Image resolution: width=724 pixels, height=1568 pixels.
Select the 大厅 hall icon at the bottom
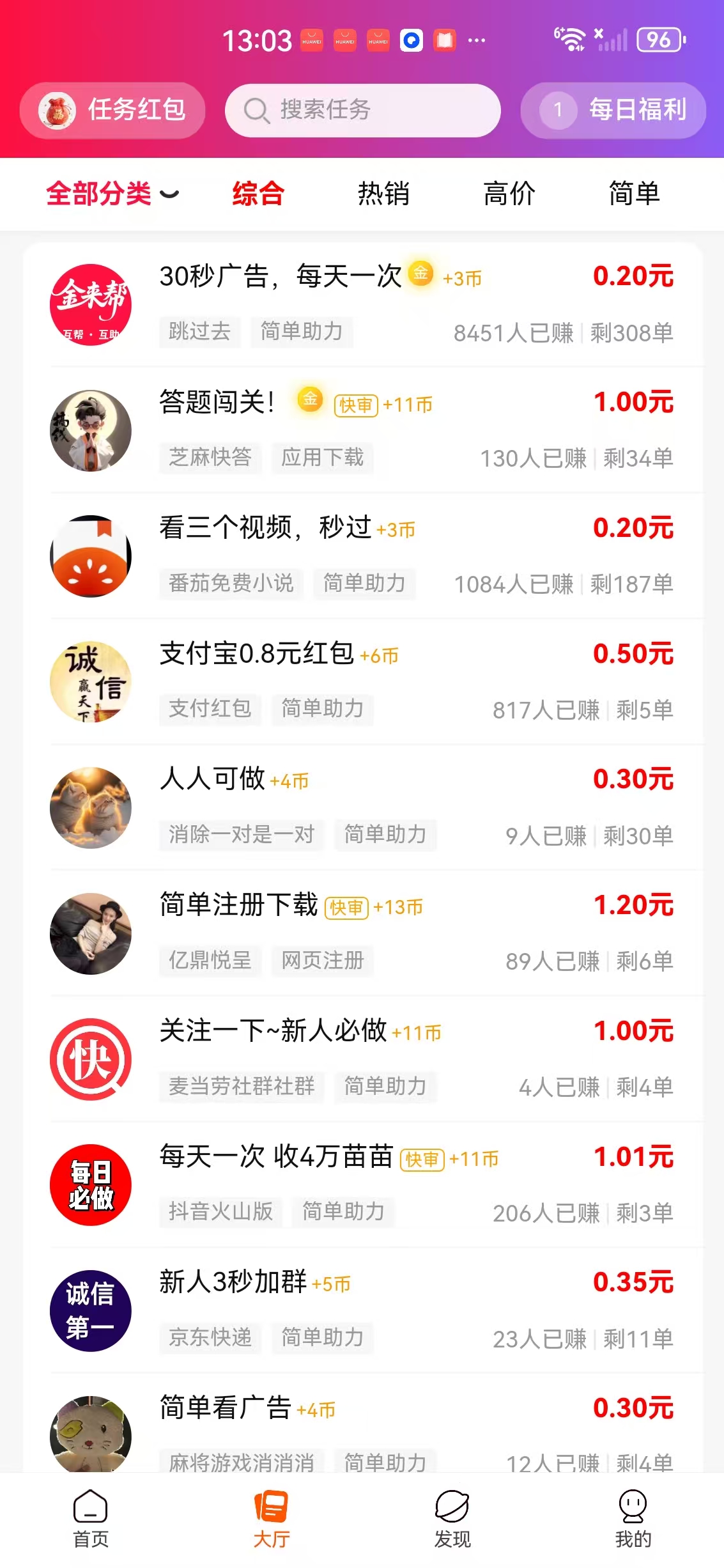[x=271, y=1515]
